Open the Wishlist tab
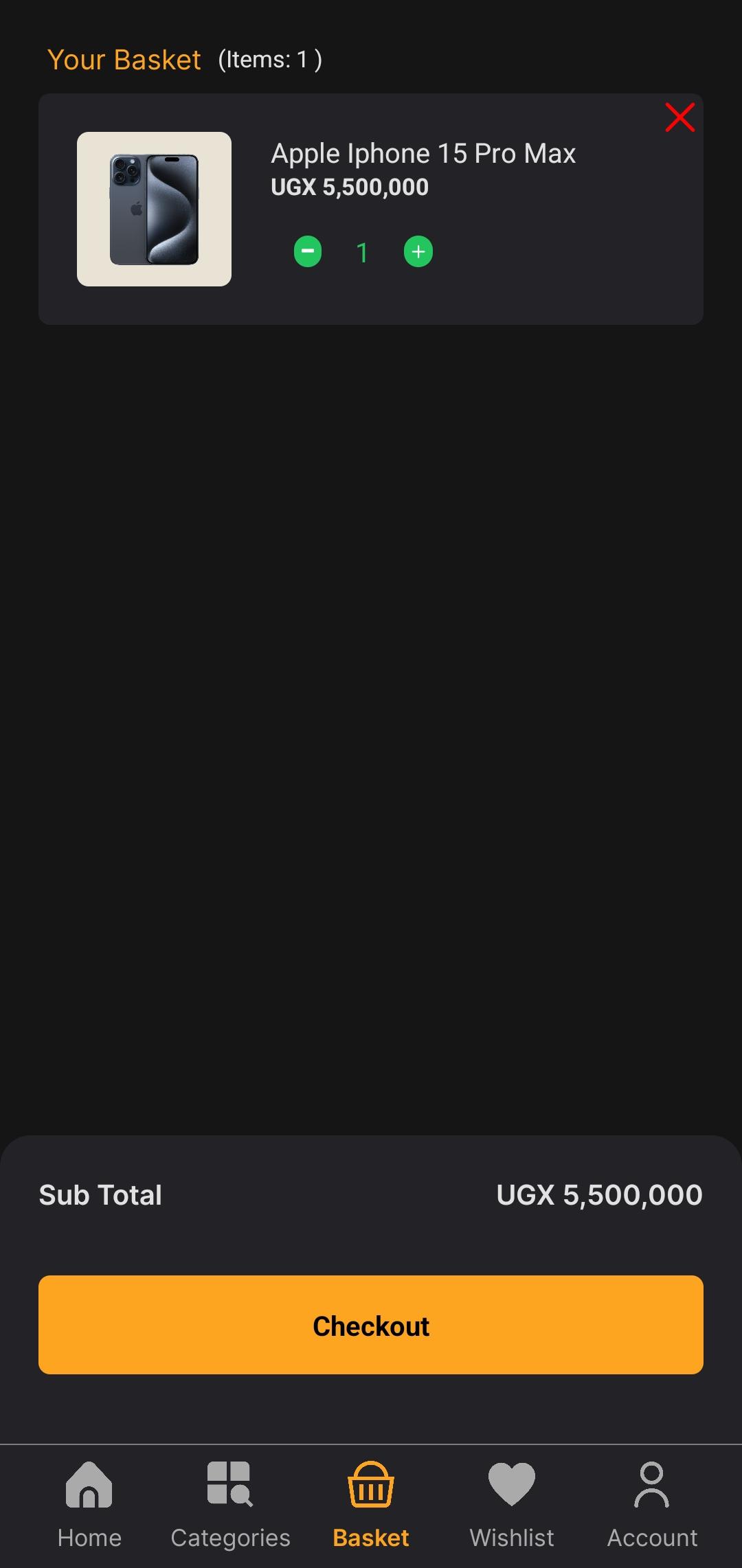Screen dimensions: 742x1568 point(512,1505)
